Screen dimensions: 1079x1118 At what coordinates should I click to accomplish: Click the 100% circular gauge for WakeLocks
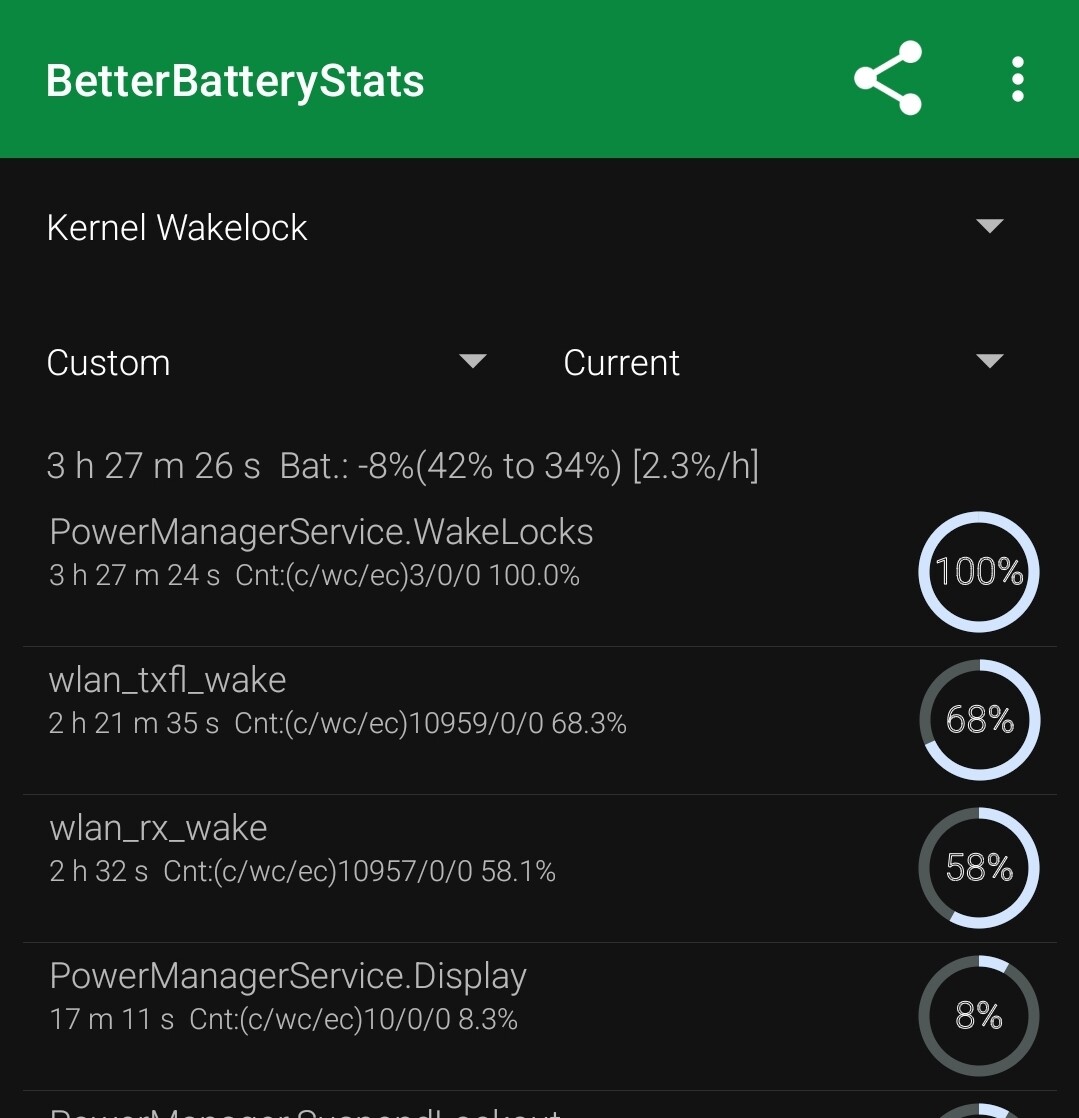tap(978, 572)
